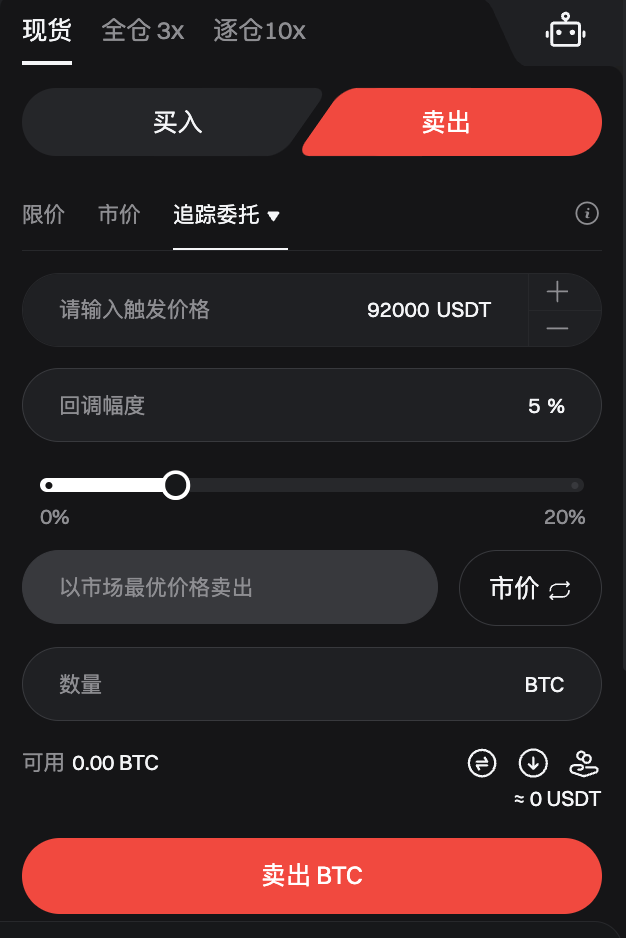Increase trigger price with plus
Image resolution: width=626 pixels, height=938 pixels.
tap(557, 292)
